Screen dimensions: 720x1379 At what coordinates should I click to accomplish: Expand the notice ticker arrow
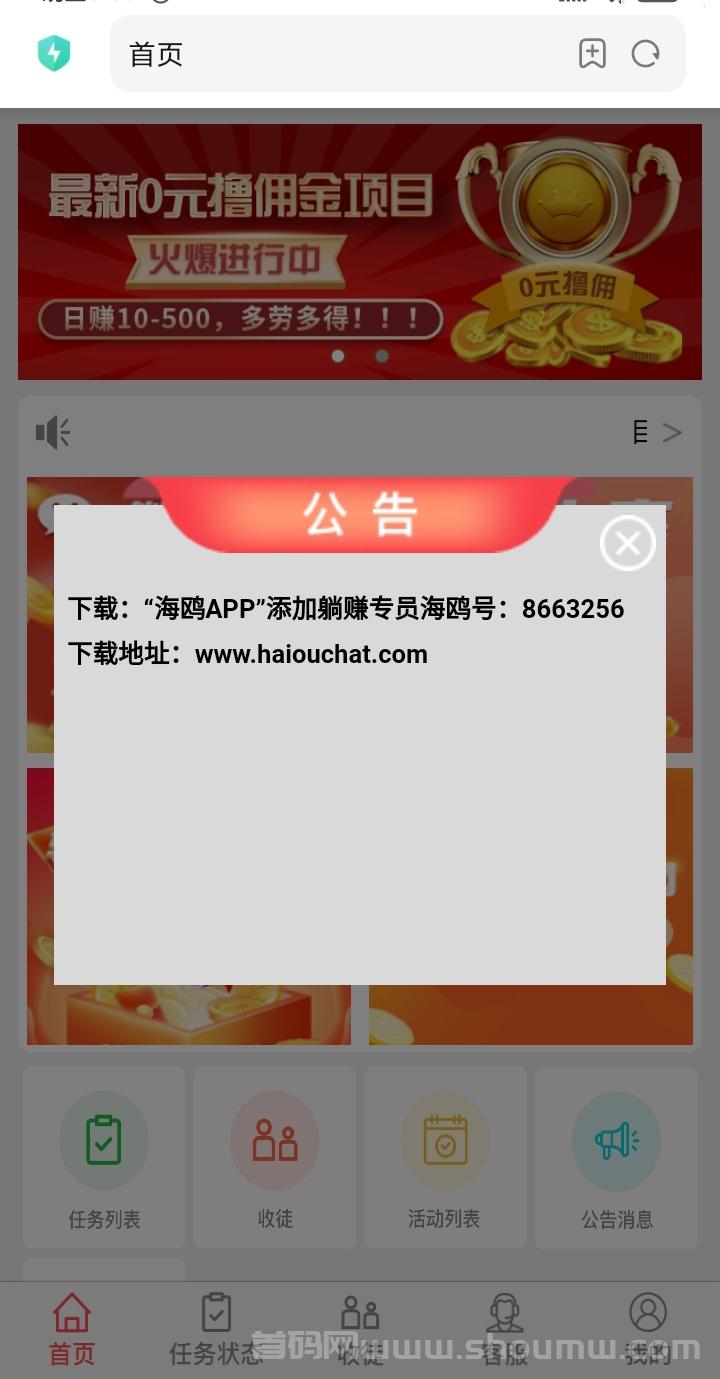point(672,433)
